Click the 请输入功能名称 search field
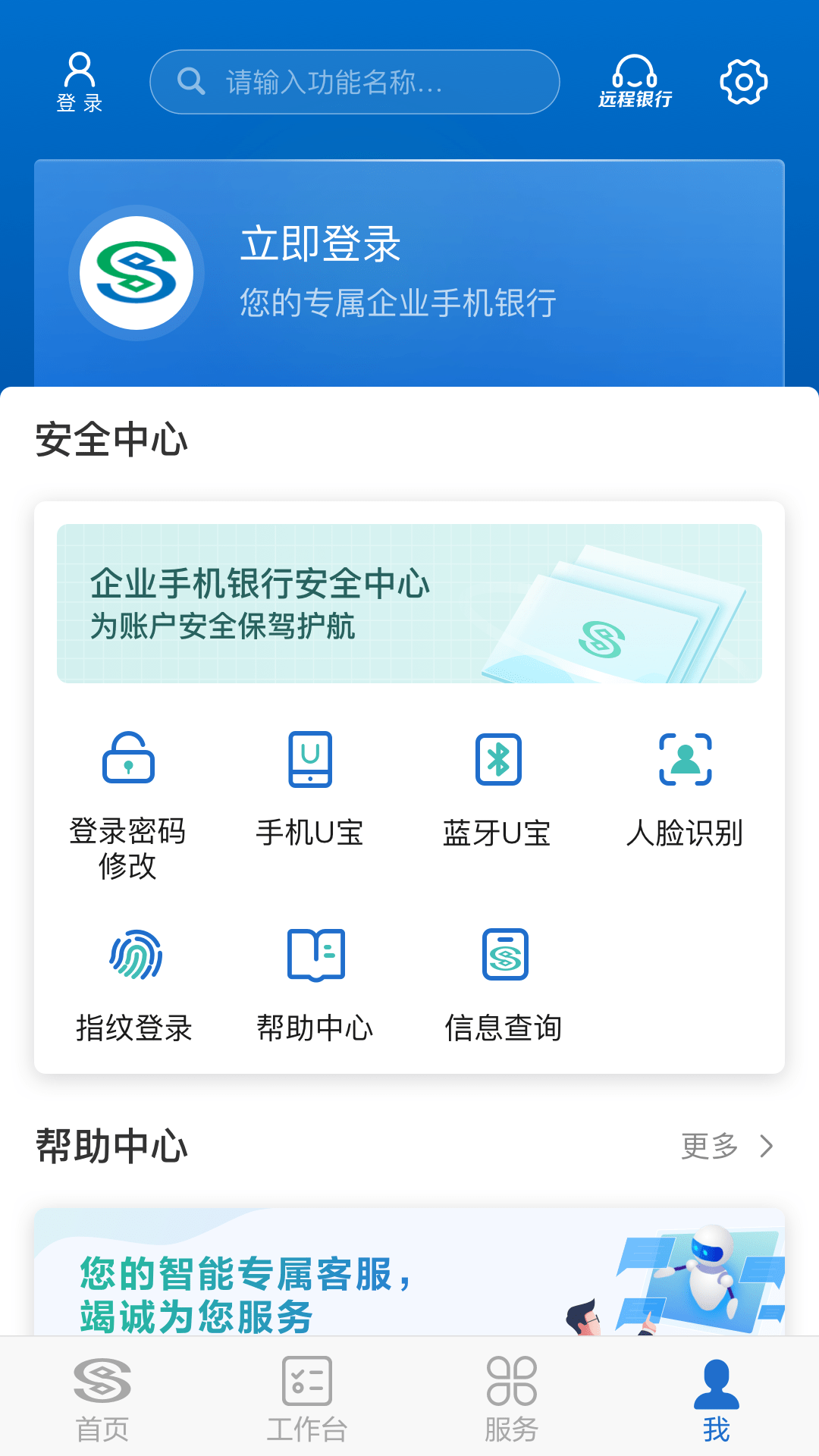Screen dimensions: 819x1456 [355, 81]
